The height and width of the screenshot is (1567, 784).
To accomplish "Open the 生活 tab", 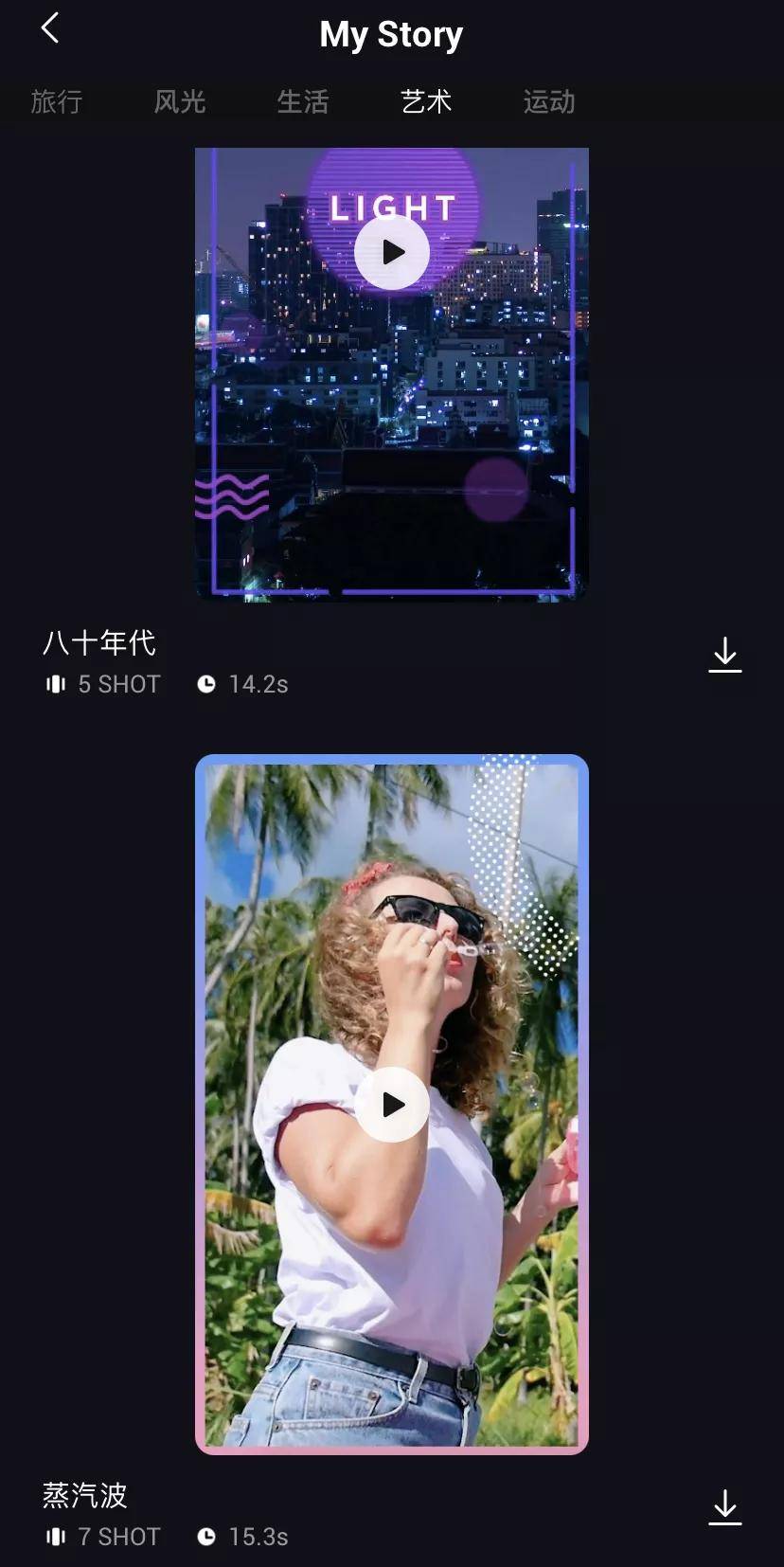I will click(303, 101).
